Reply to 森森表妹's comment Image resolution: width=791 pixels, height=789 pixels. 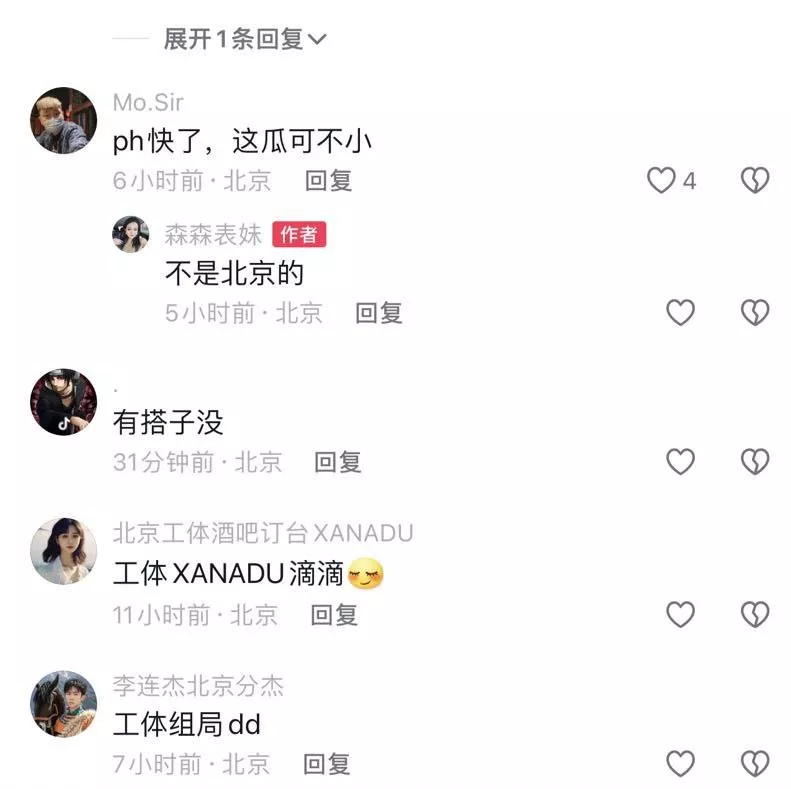(x=379, y=313)
